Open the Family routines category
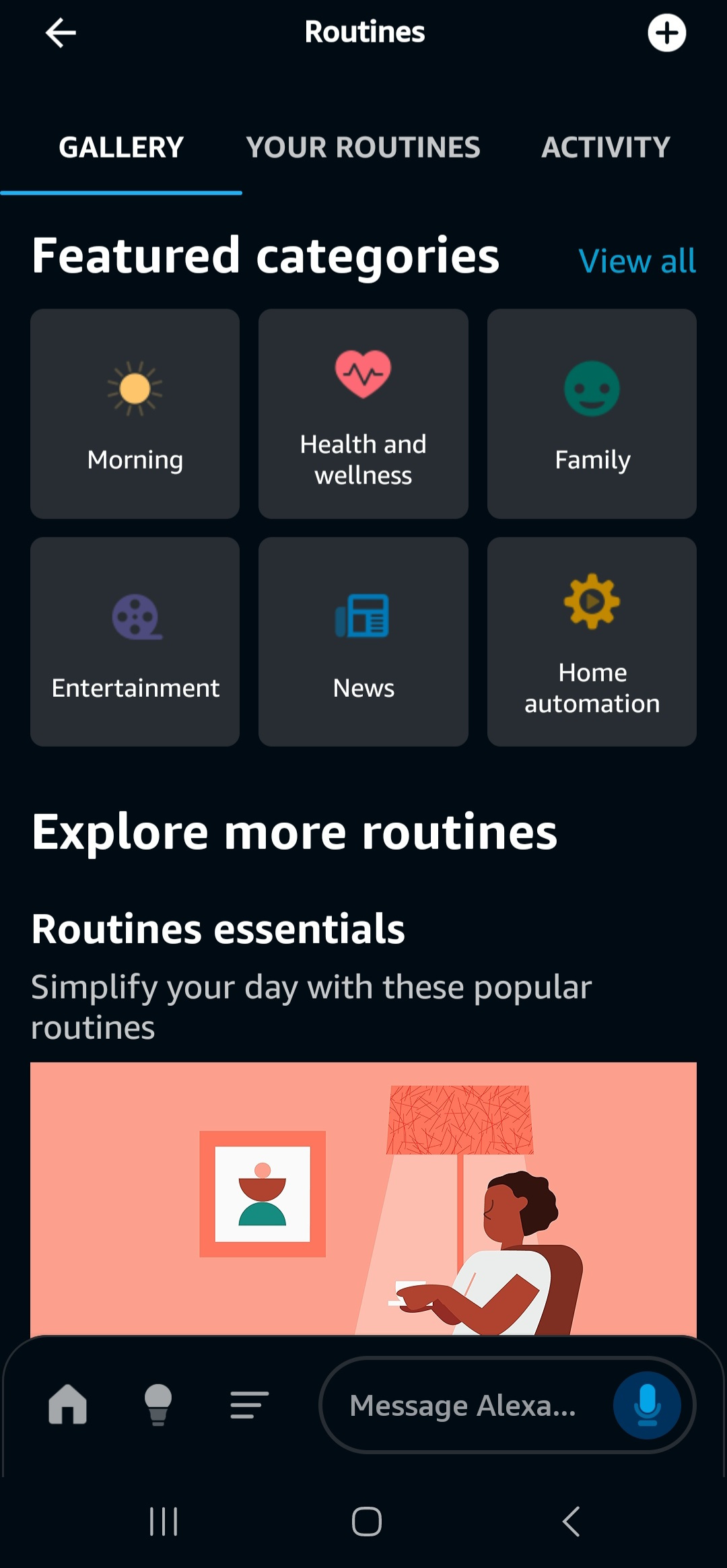727x1568 pixels. [592, 413]
